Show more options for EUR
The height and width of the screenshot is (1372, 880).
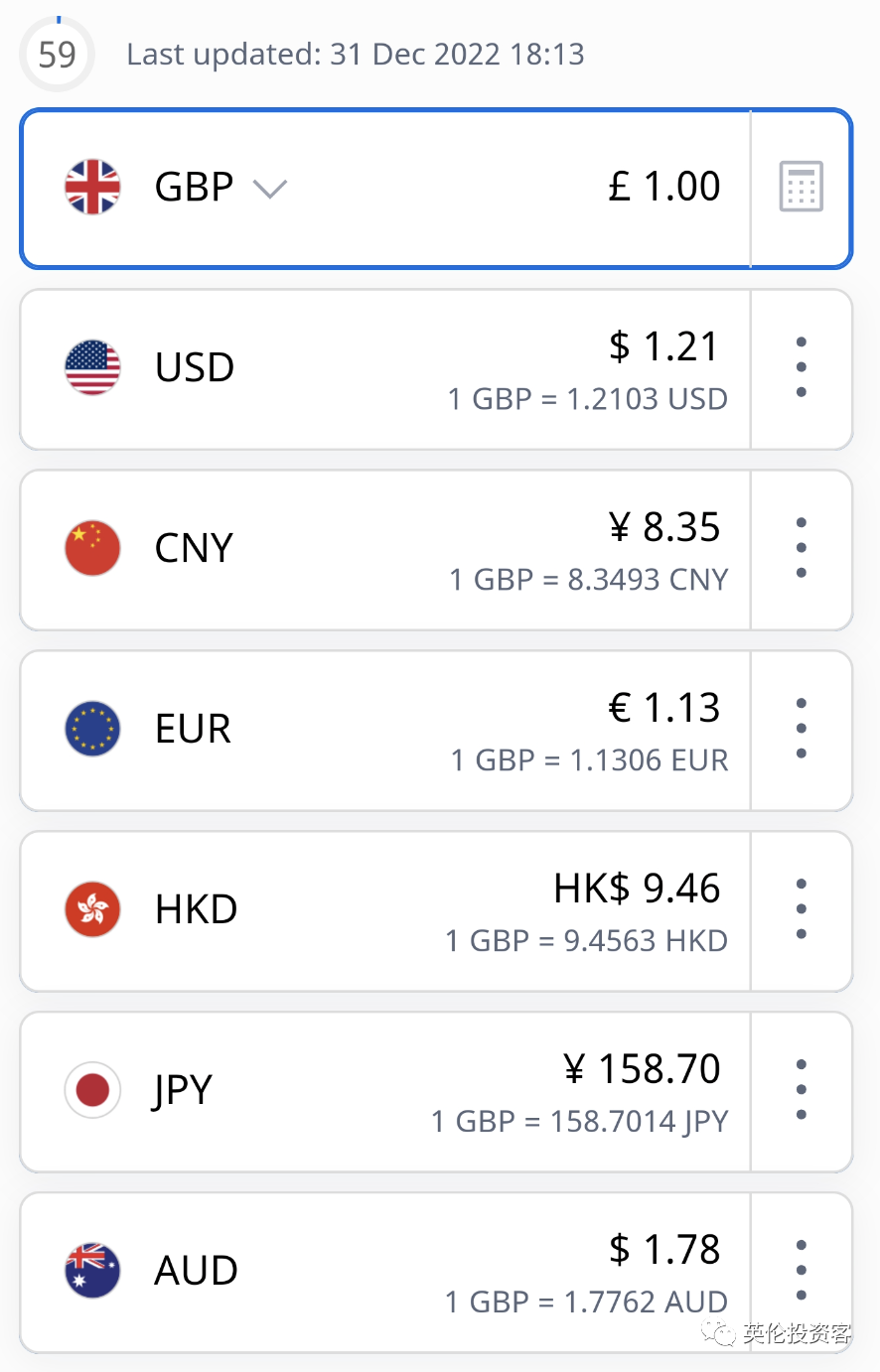[801, 729]
